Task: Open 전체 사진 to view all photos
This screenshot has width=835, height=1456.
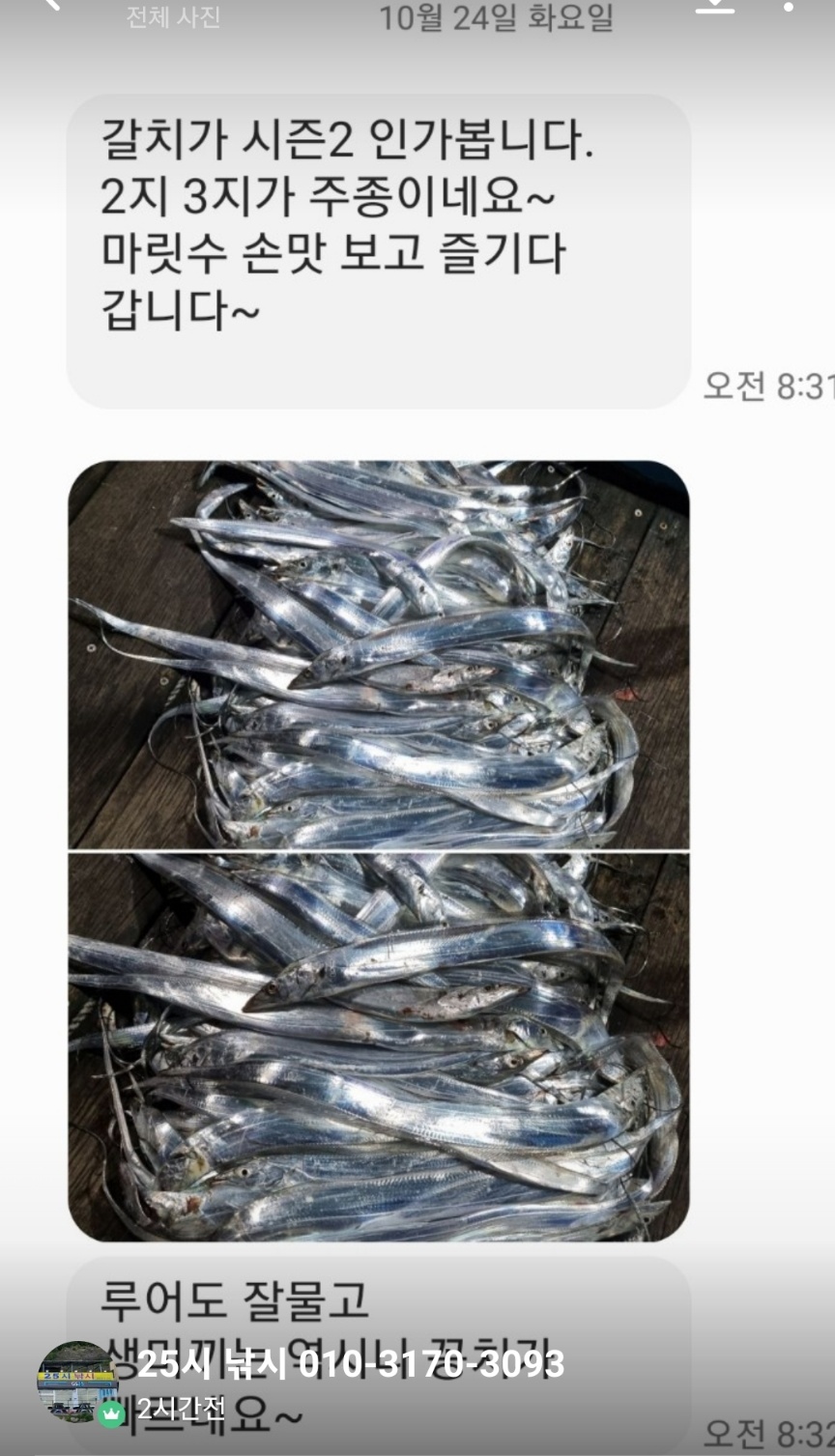Action: coord(173,16)
